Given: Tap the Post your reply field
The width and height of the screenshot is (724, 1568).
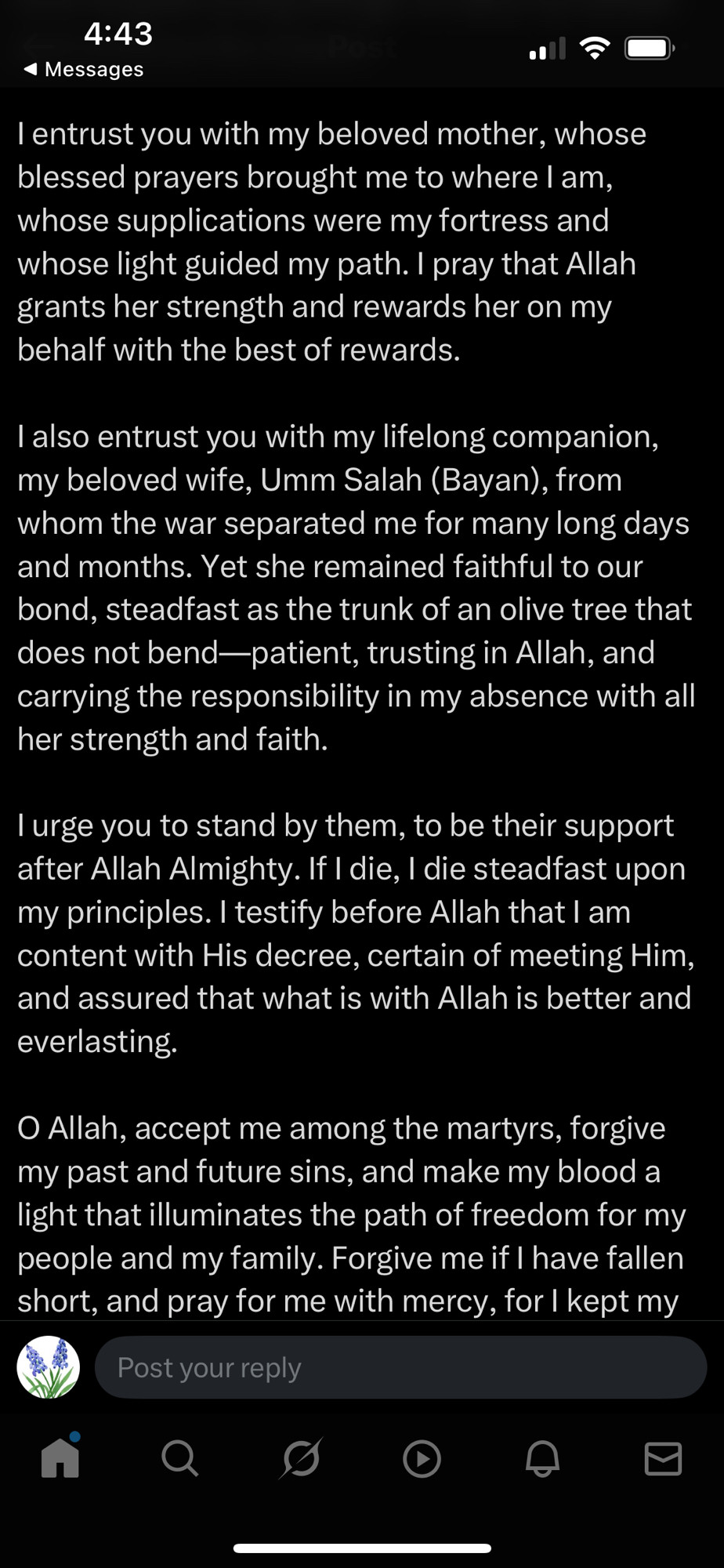Looking at the screenshot, I should tap(400, 1367).
